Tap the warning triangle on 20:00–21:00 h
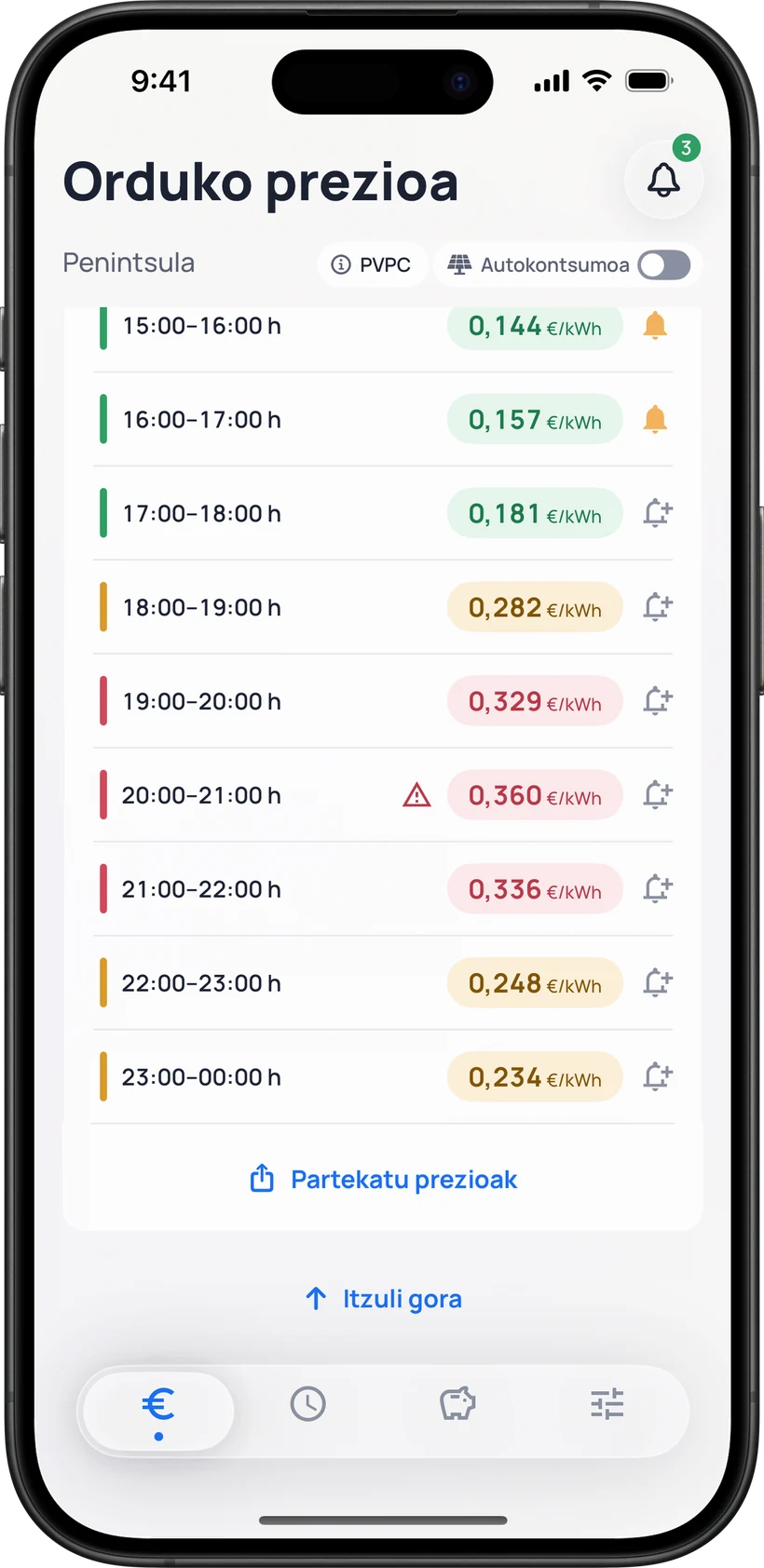Viewport: 764px width, 1568px height. (416, 795)
